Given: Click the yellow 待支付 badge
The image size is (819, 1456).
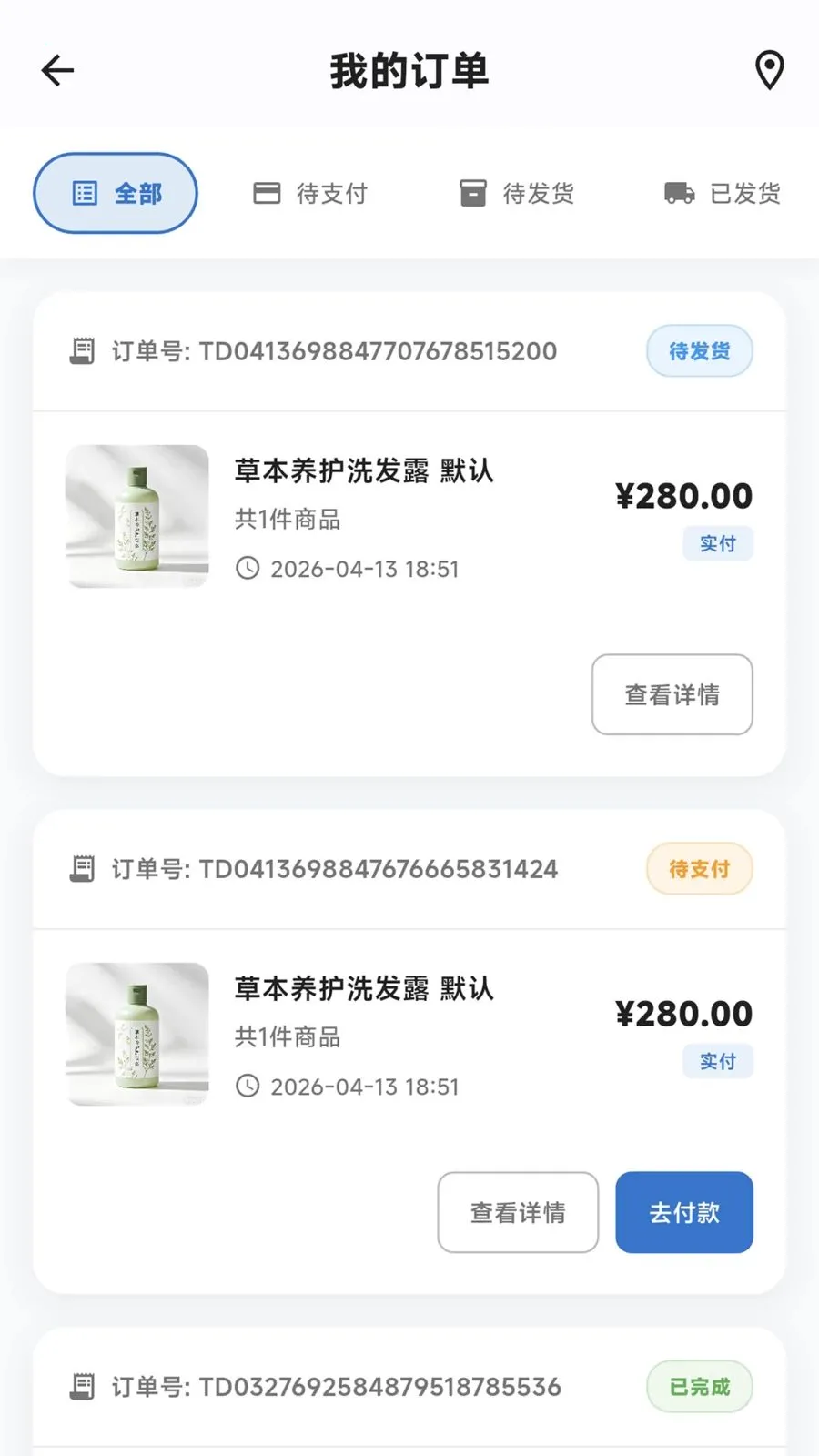Looking at the screenshot, I should coord(698,869).
